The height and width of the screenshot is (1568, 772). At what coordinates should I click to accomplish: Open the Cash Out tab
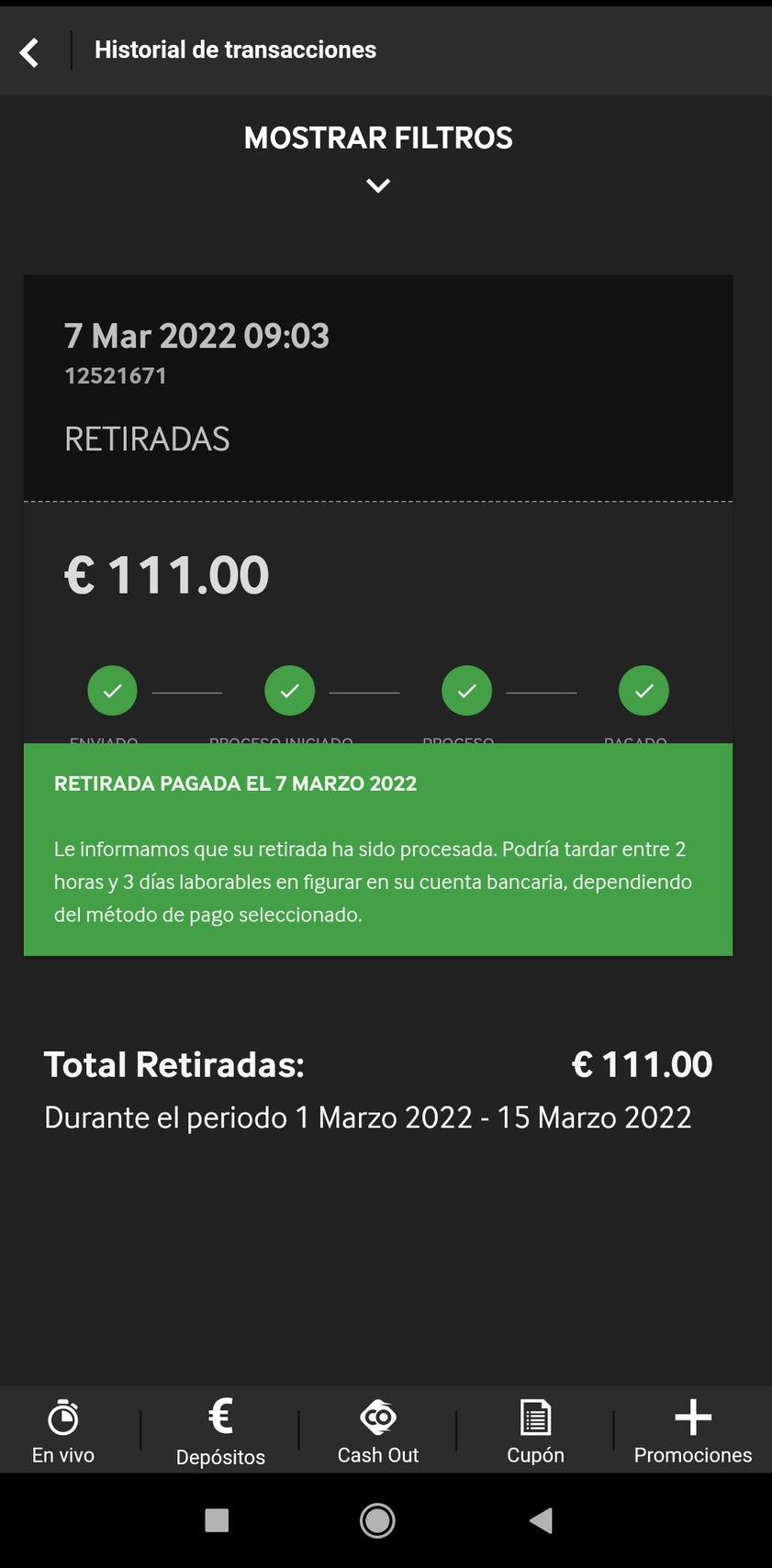(378, 1431)
